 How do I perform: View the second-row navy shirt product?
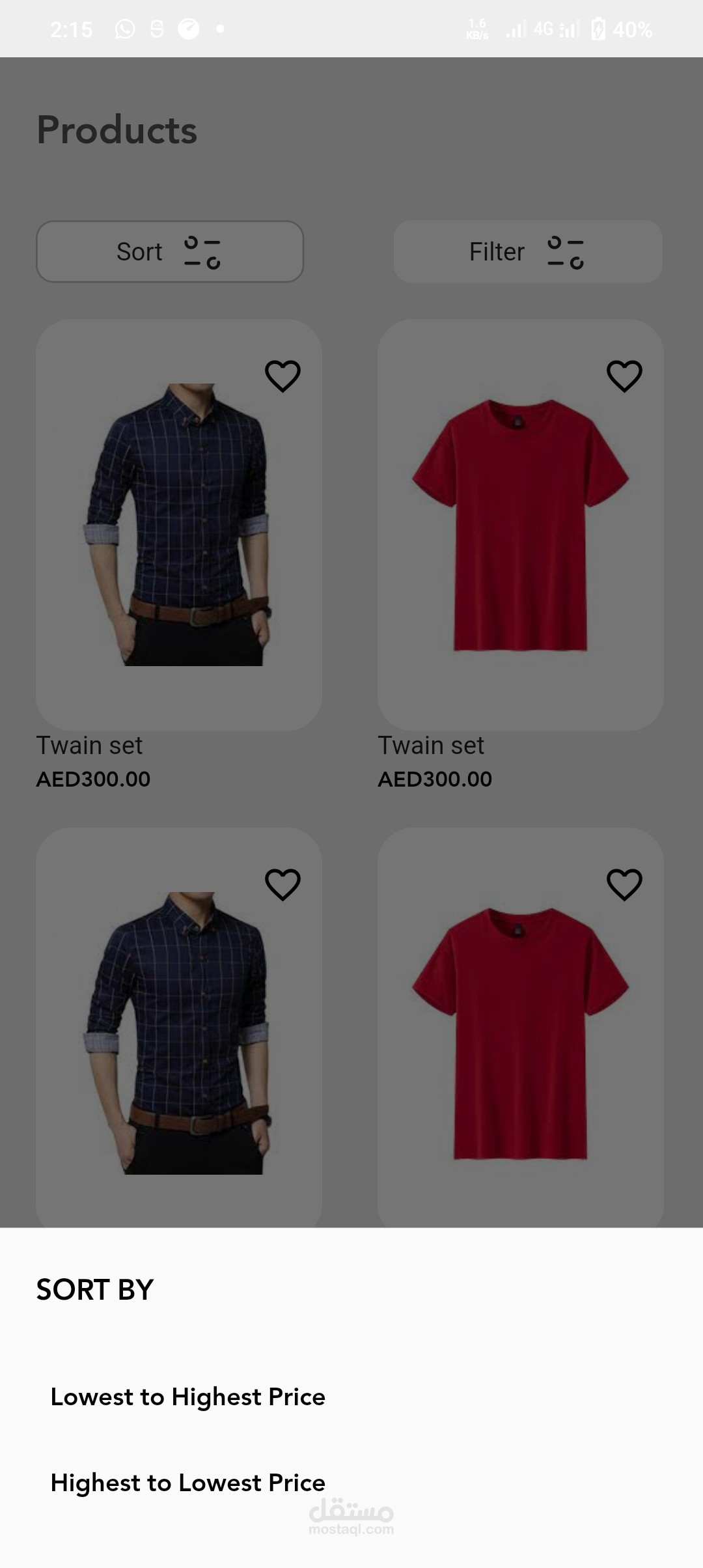179,1028
